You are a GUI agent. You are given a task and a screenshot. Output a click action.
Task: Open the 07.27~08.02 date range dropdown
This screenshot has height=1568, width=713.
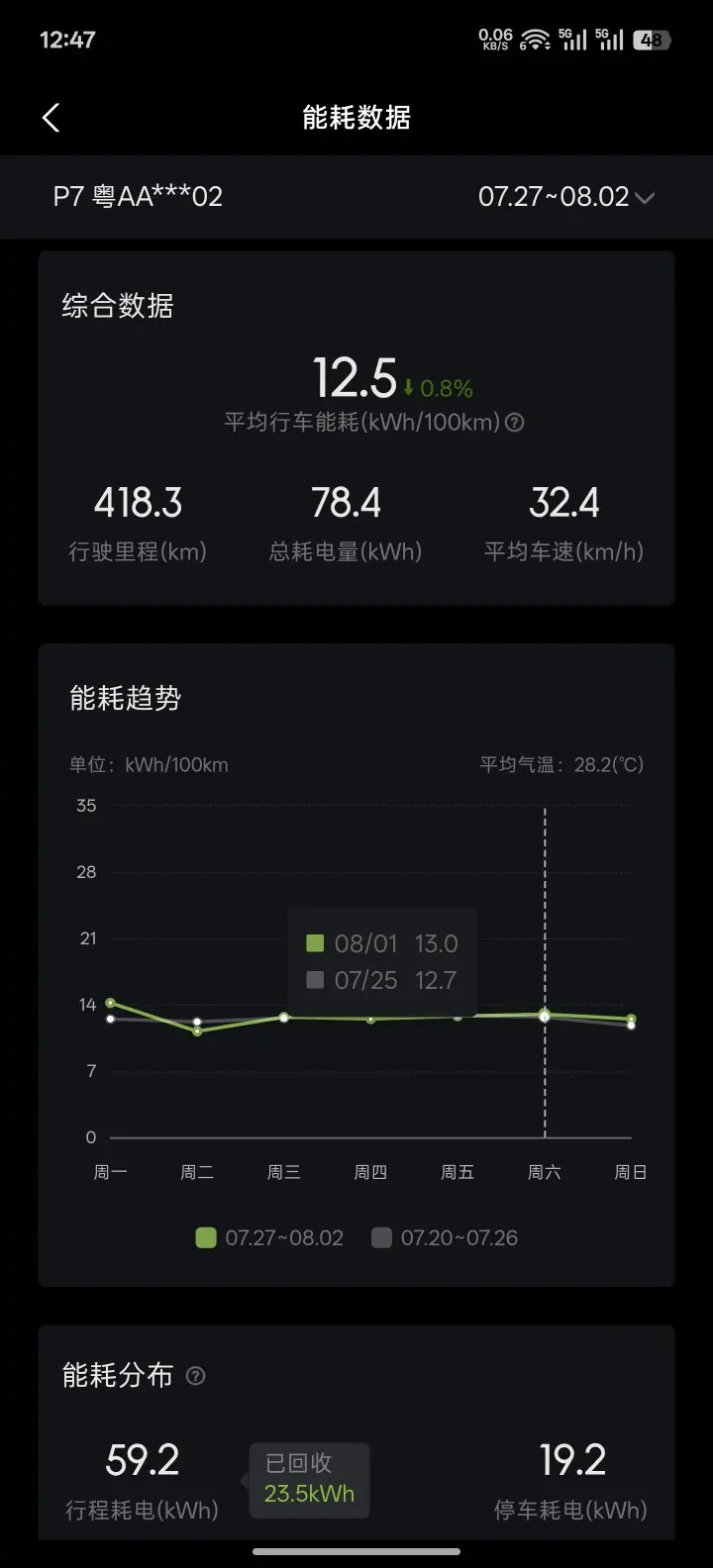tap(565, 196)
